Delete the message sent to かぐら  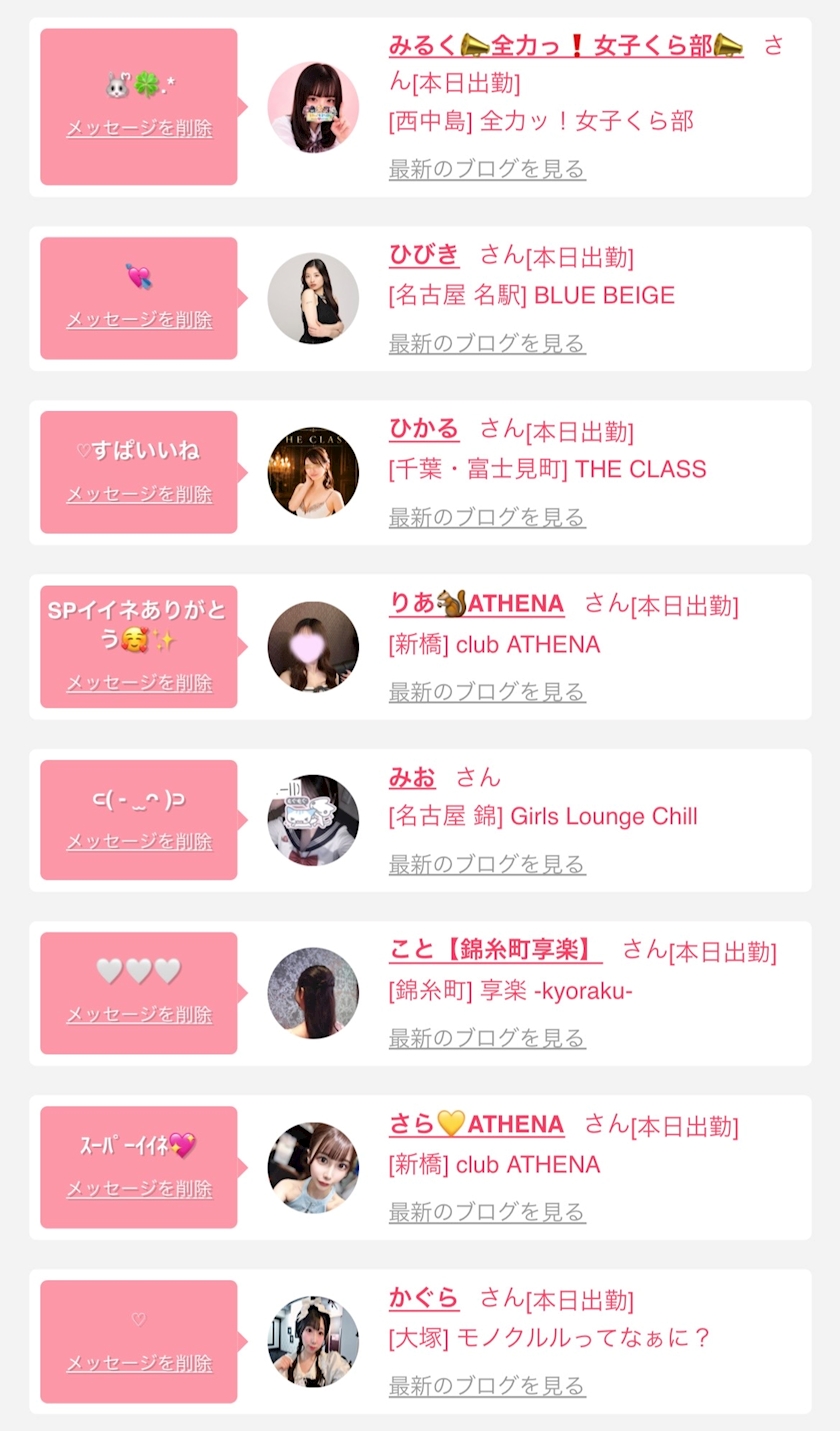(139, 1363)
